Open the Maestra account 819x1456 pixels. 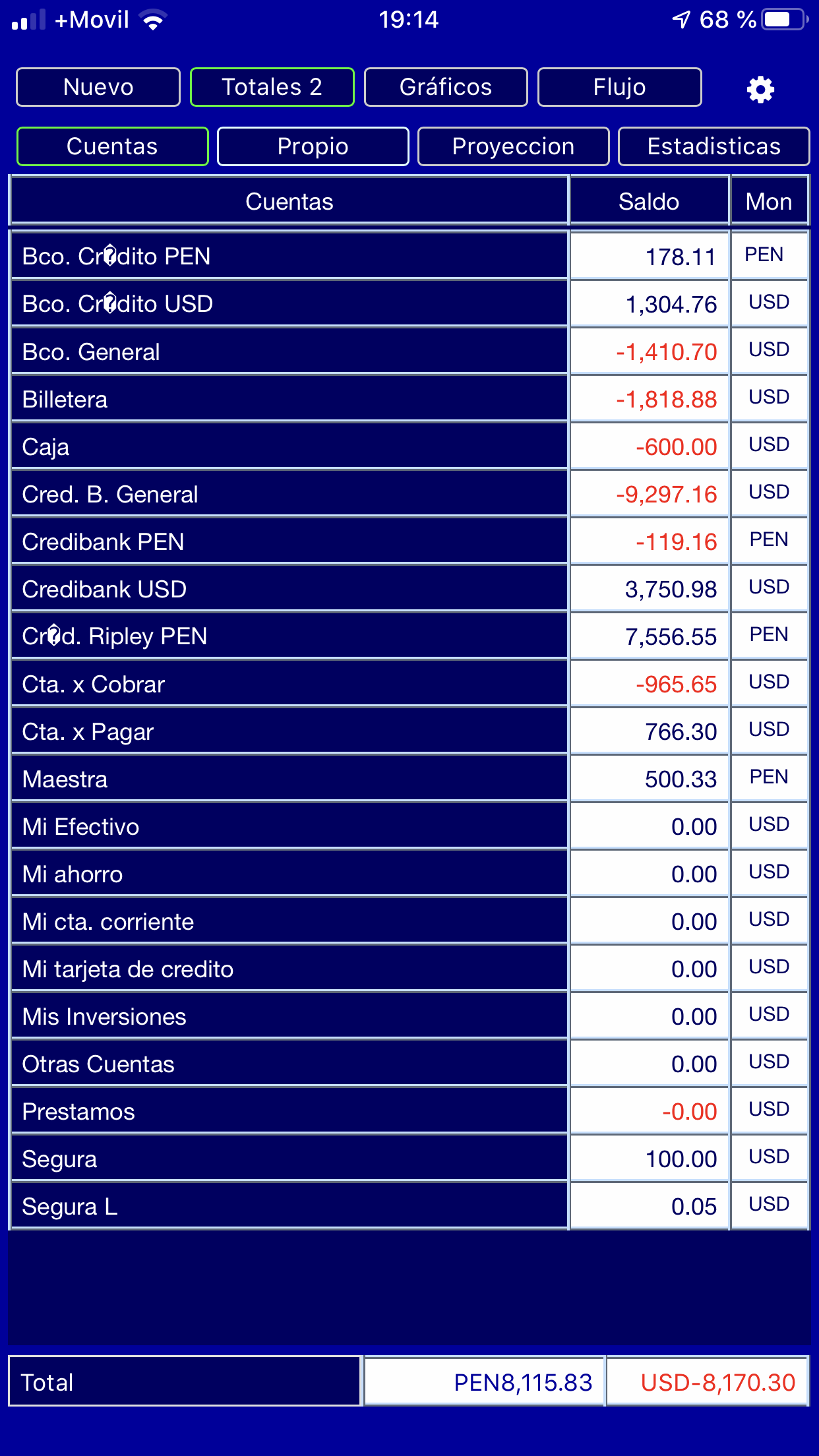(x=409, y=779)
